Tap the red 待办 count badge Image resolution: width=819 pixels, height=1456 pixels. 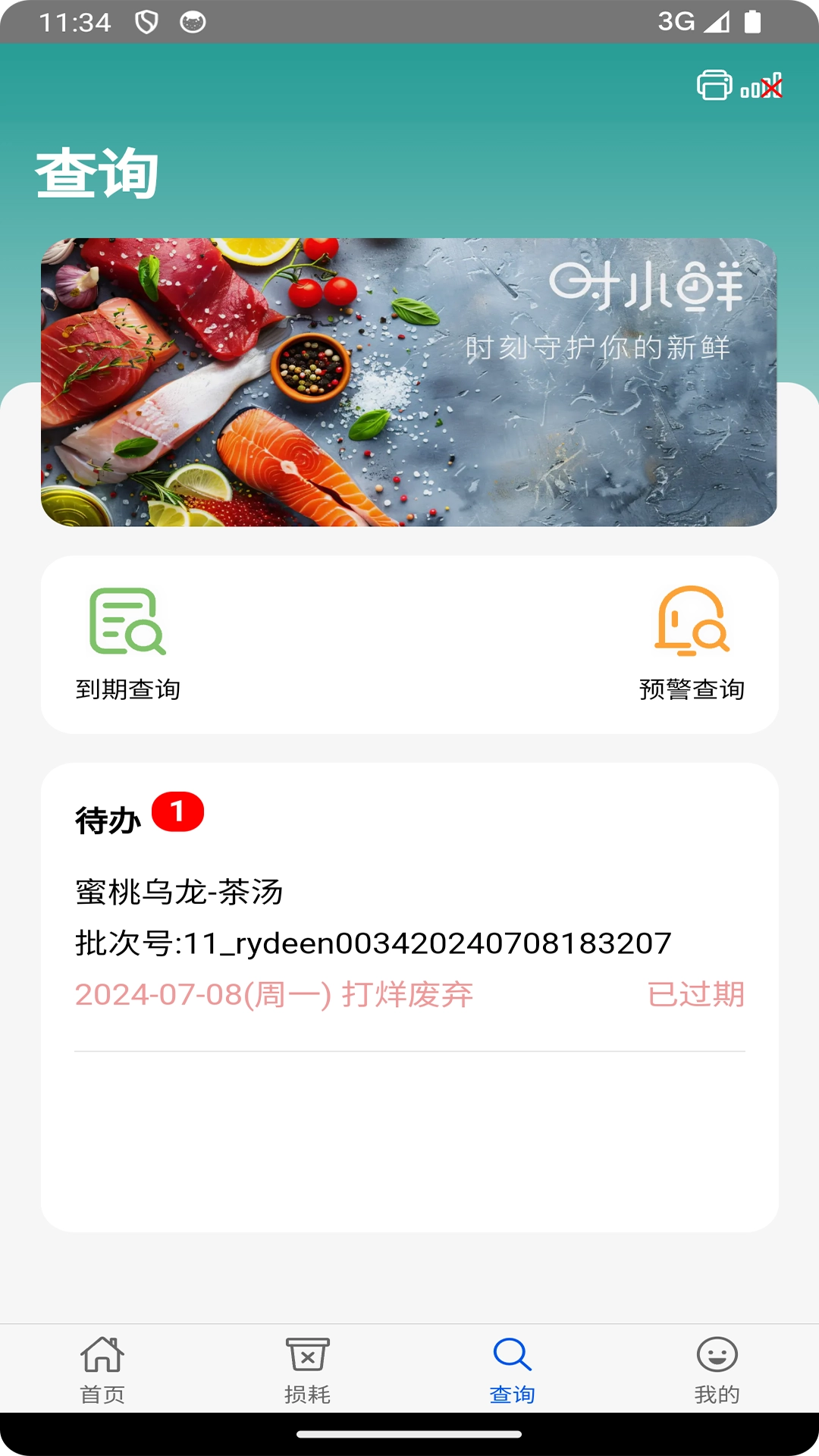[179, 811]
